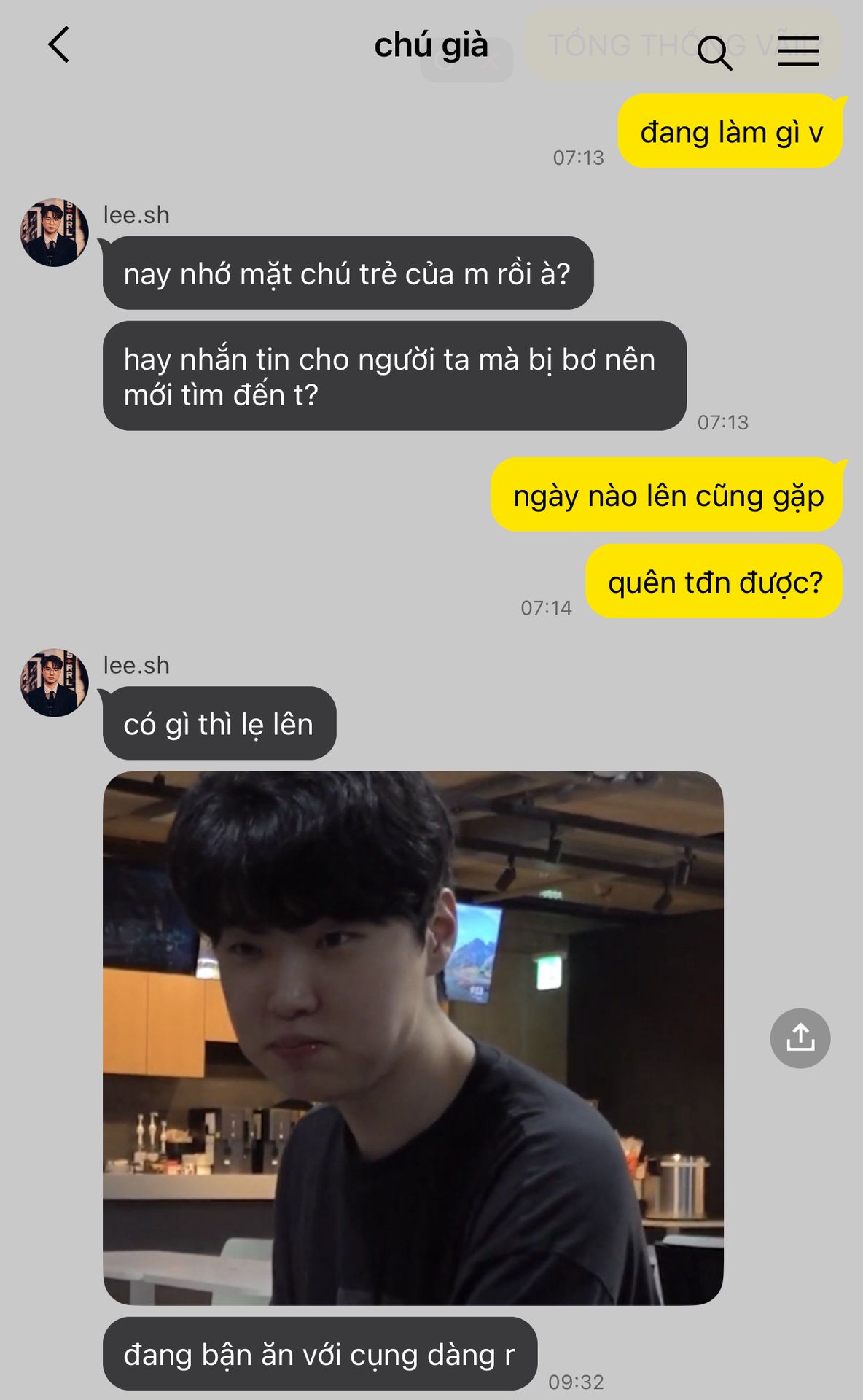Open the chat hamburger menu
The width and height of the screenshot is (863, 1400).
pos(798,51)
